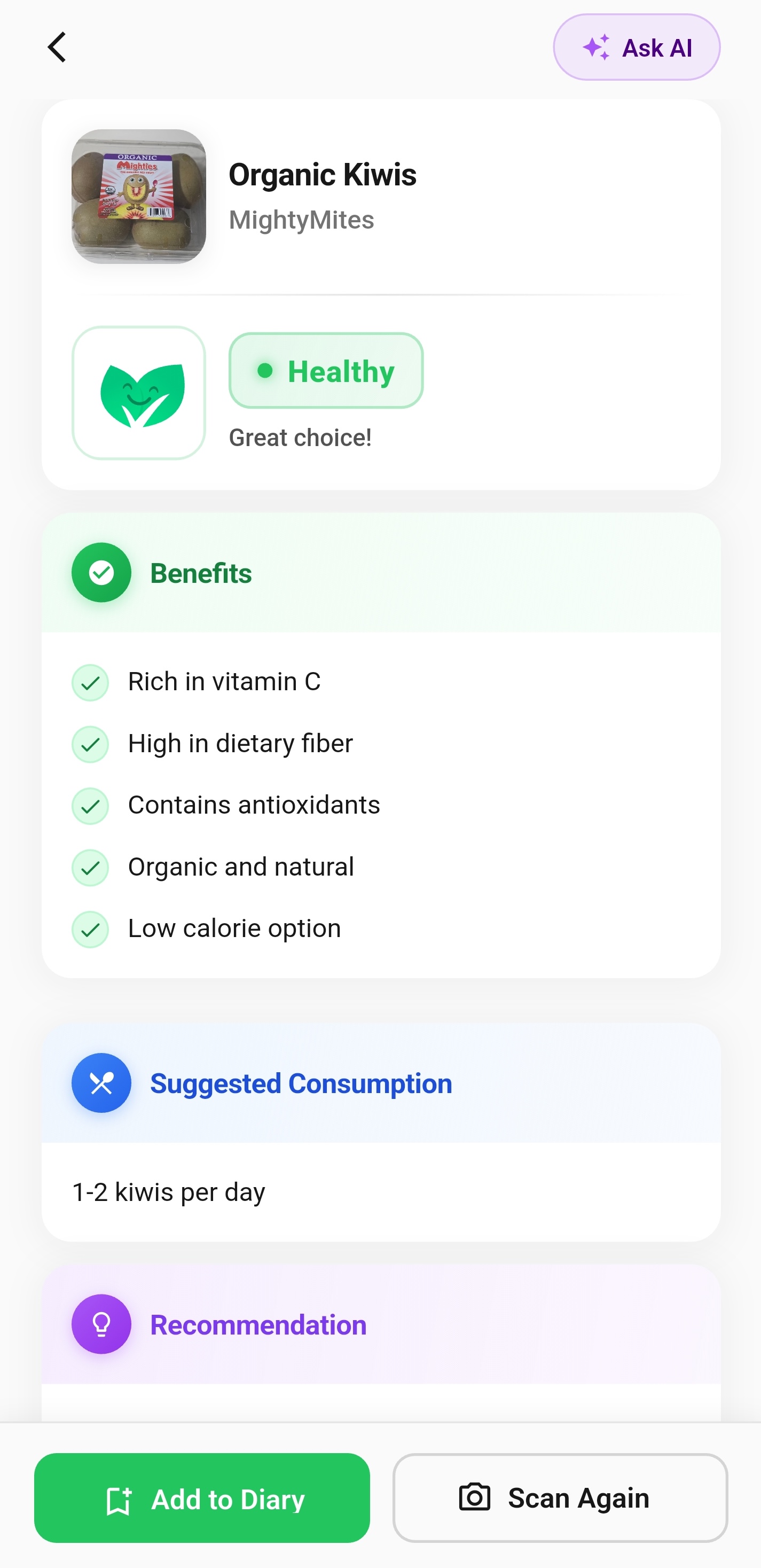Select the Organic Kiwis product title
Viewport: 761px width, 1568px height.
click(323, 174)
